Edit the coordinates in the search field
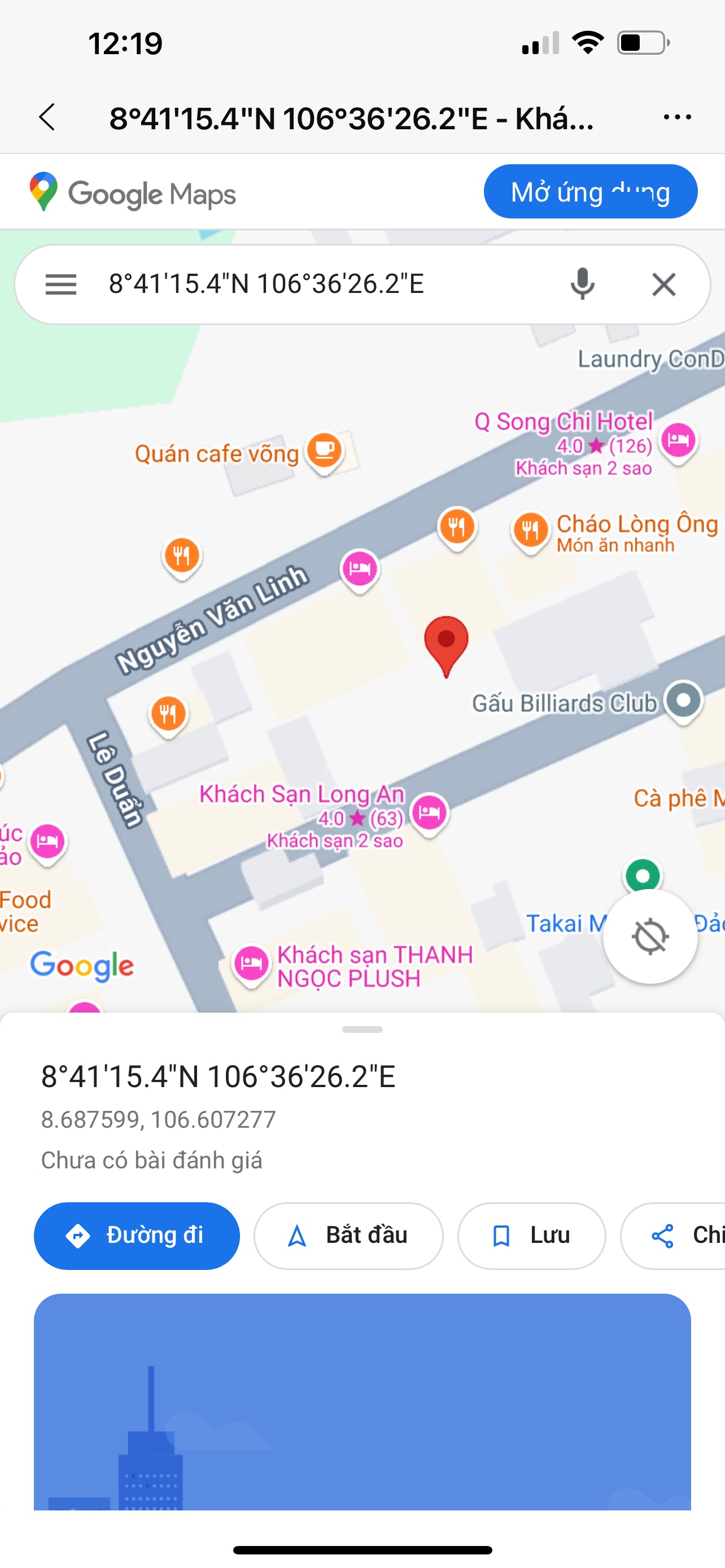The image size is (725, 1568). [x=304, y=284]
